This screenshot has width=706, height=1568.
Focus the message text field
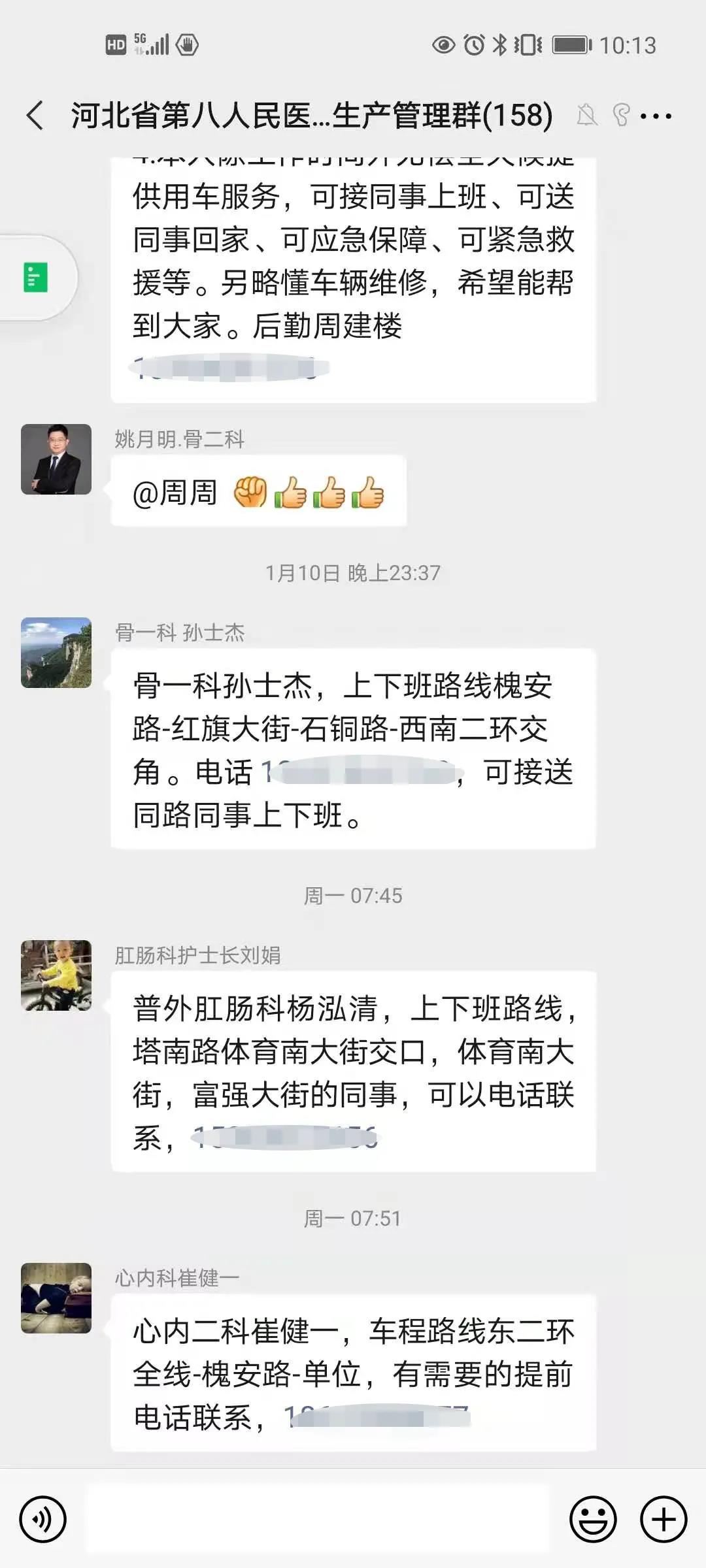318,1520
